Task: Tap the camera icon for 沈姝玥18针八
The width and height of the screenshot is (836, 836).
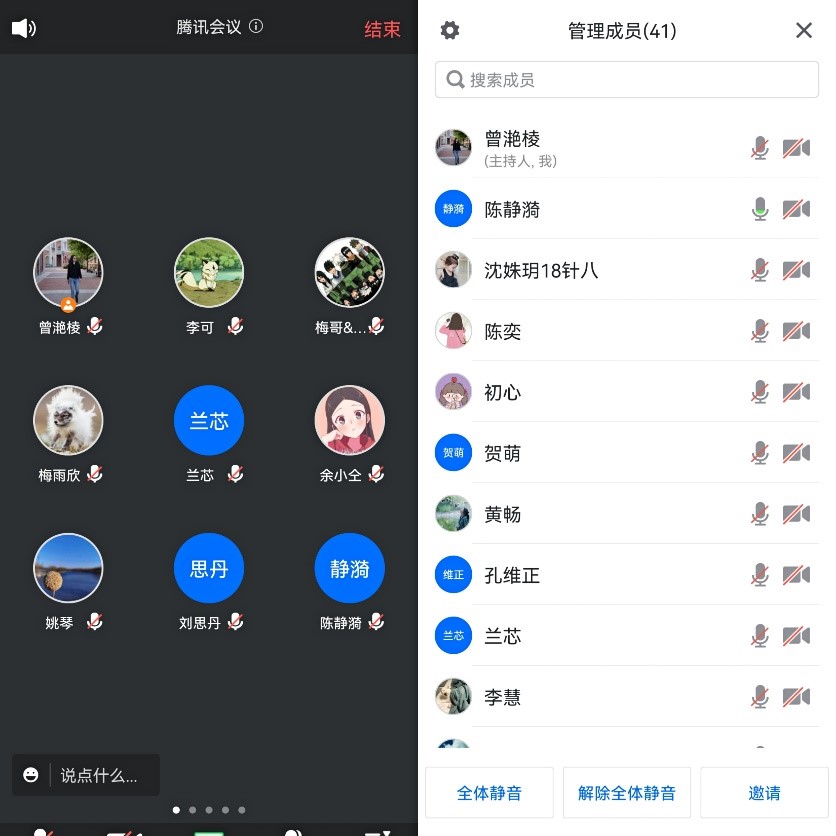Action: (x=796, y=270)
